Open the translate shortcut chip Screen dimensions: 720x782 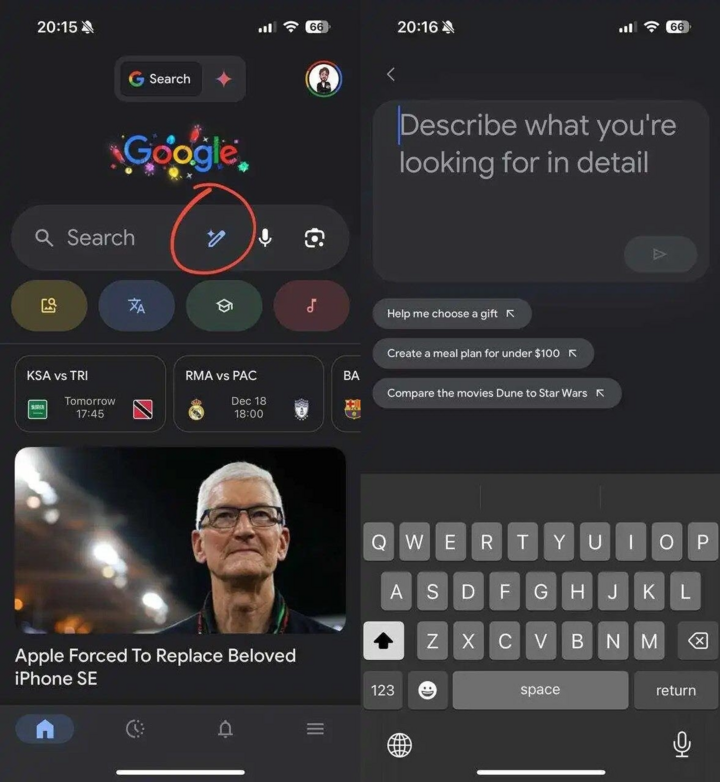click(137, 306)
